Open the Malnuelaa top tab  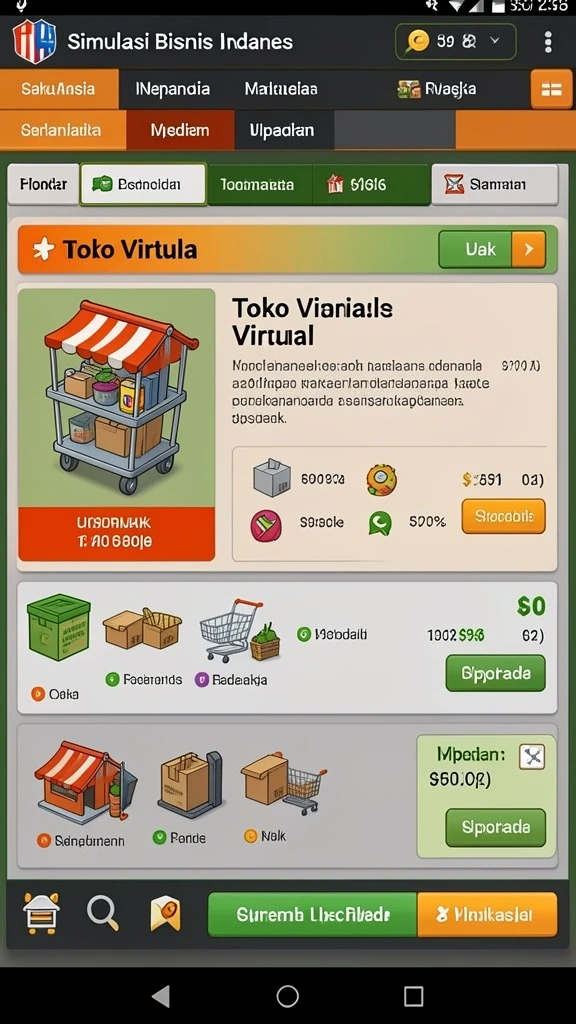point(281,89)
